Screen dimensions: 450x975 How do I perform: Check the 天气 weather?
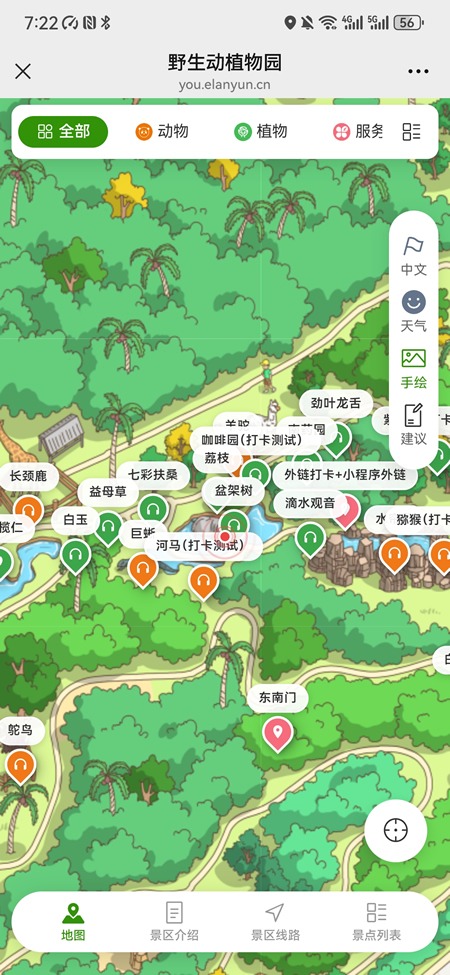(x=413, y=313)
